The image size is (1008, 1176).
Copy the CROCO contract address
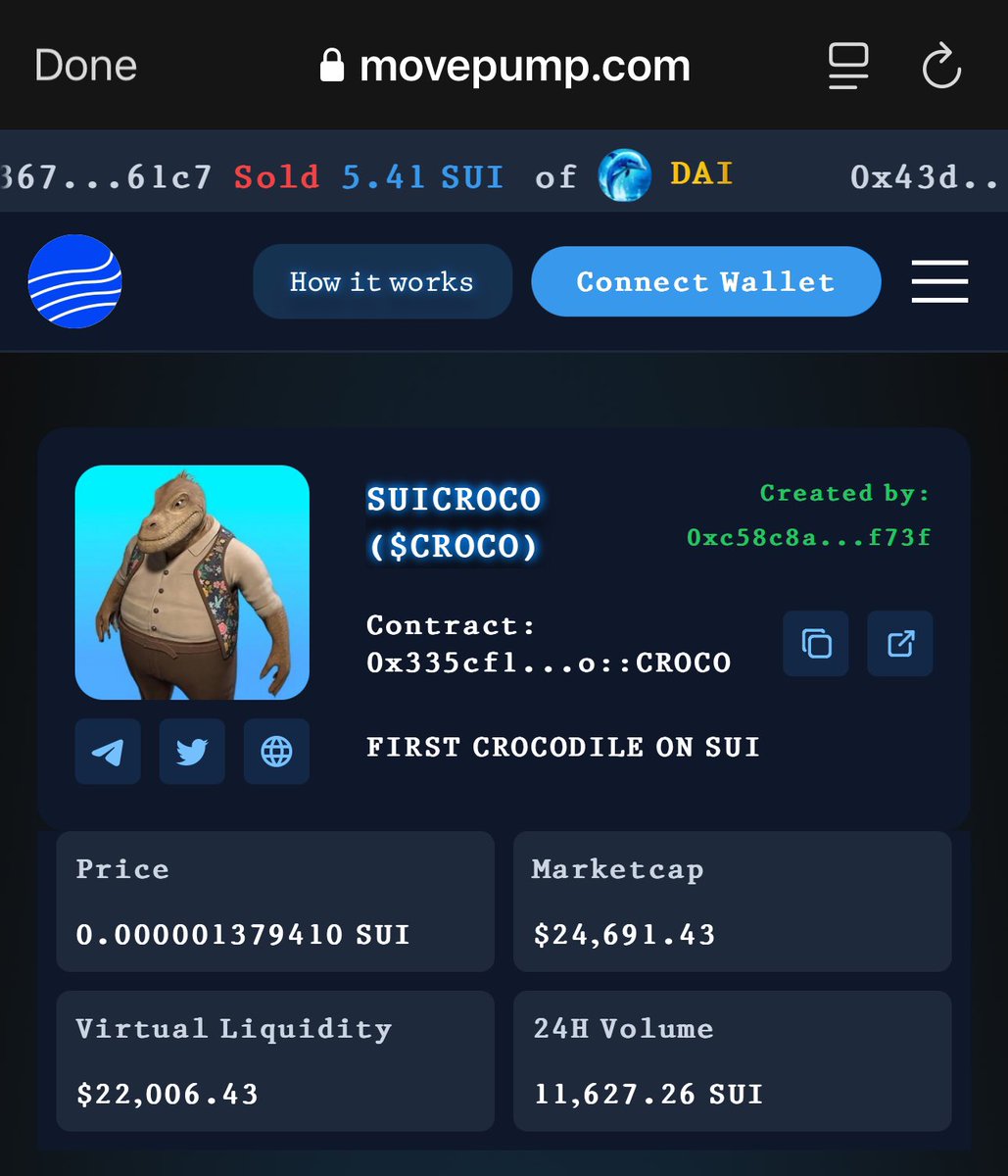815,644
